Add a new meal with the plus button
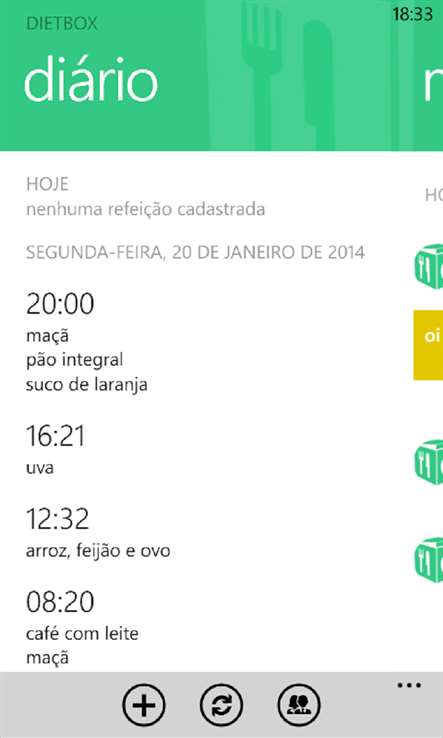The height and width of the screenshot is (738, 443). [x=144, y=706]
